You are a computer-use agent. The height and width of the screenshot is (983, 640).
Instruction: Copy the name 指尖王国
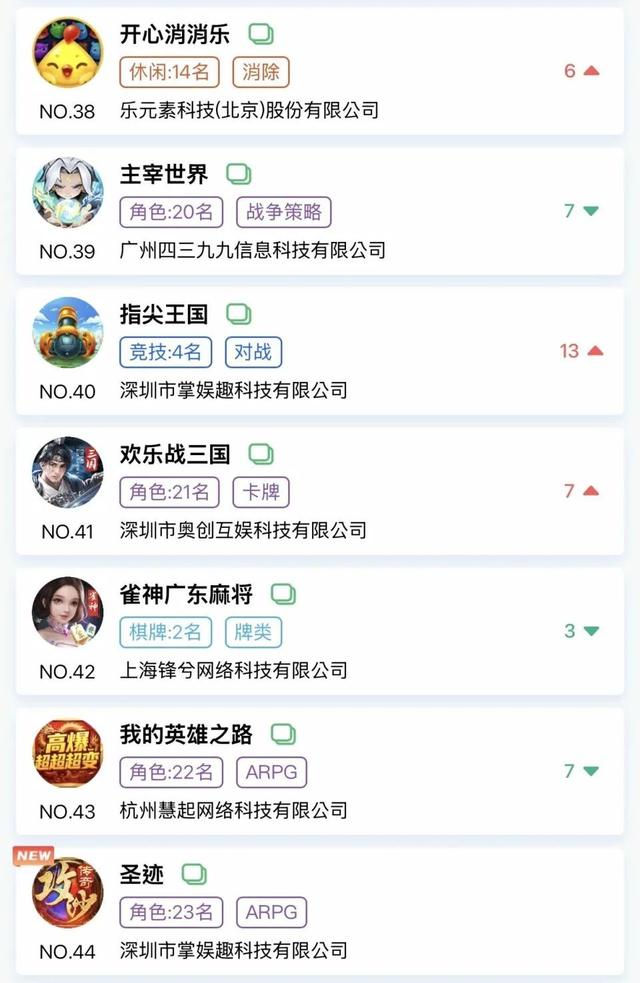click(239, 315)
